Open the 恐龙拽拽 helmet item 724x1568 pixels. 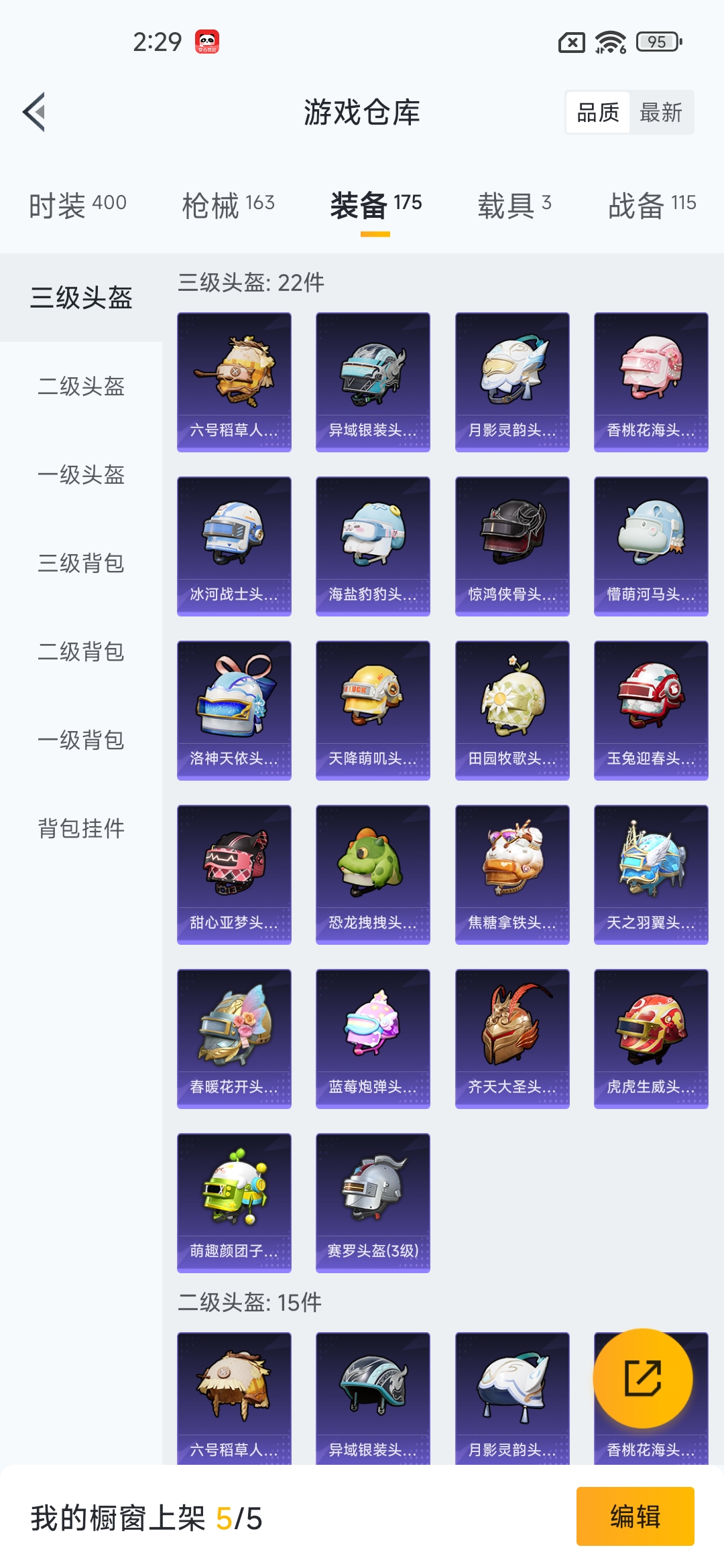[373, 874]
